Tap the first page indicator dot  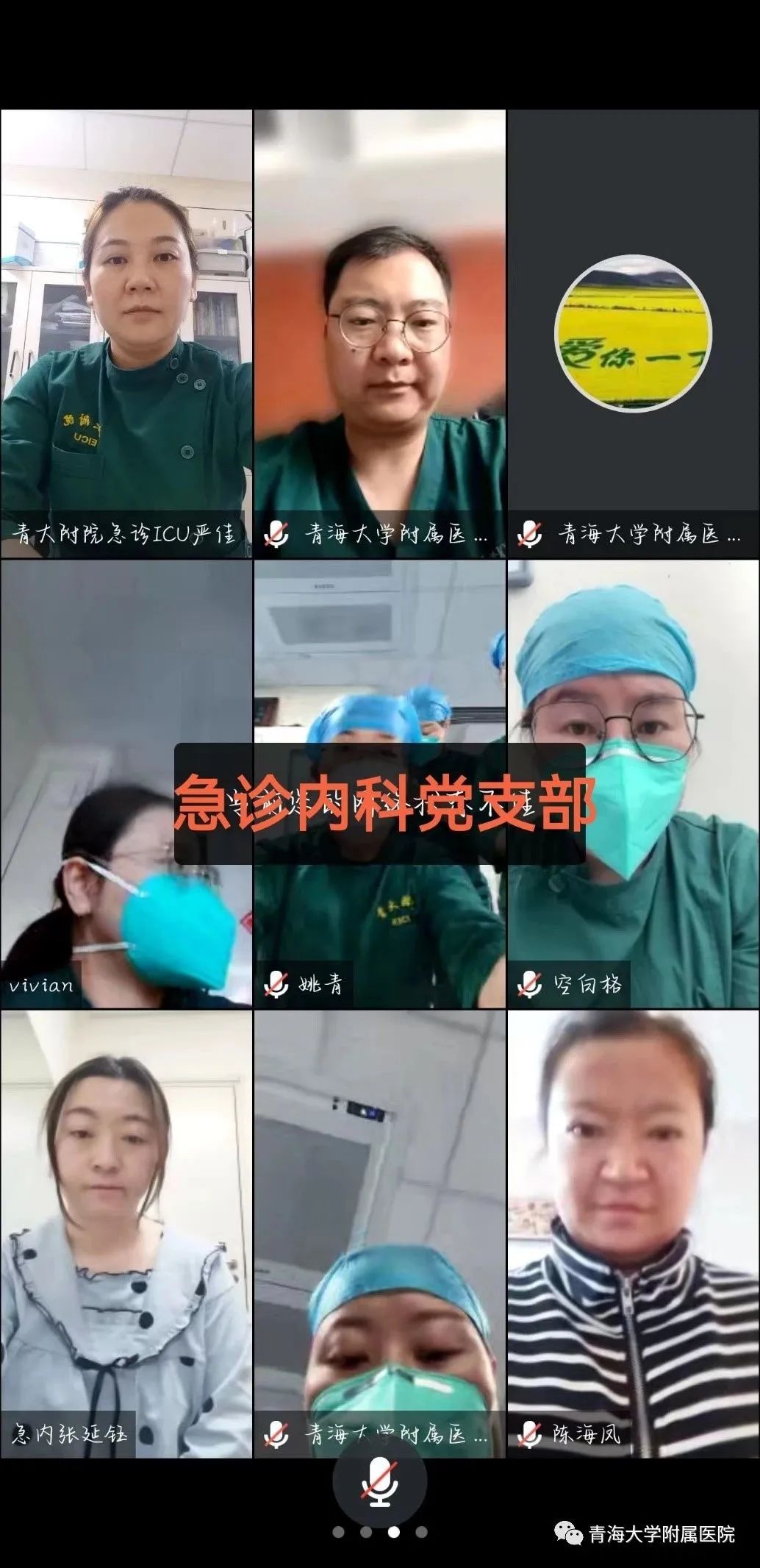[339, 1533]
